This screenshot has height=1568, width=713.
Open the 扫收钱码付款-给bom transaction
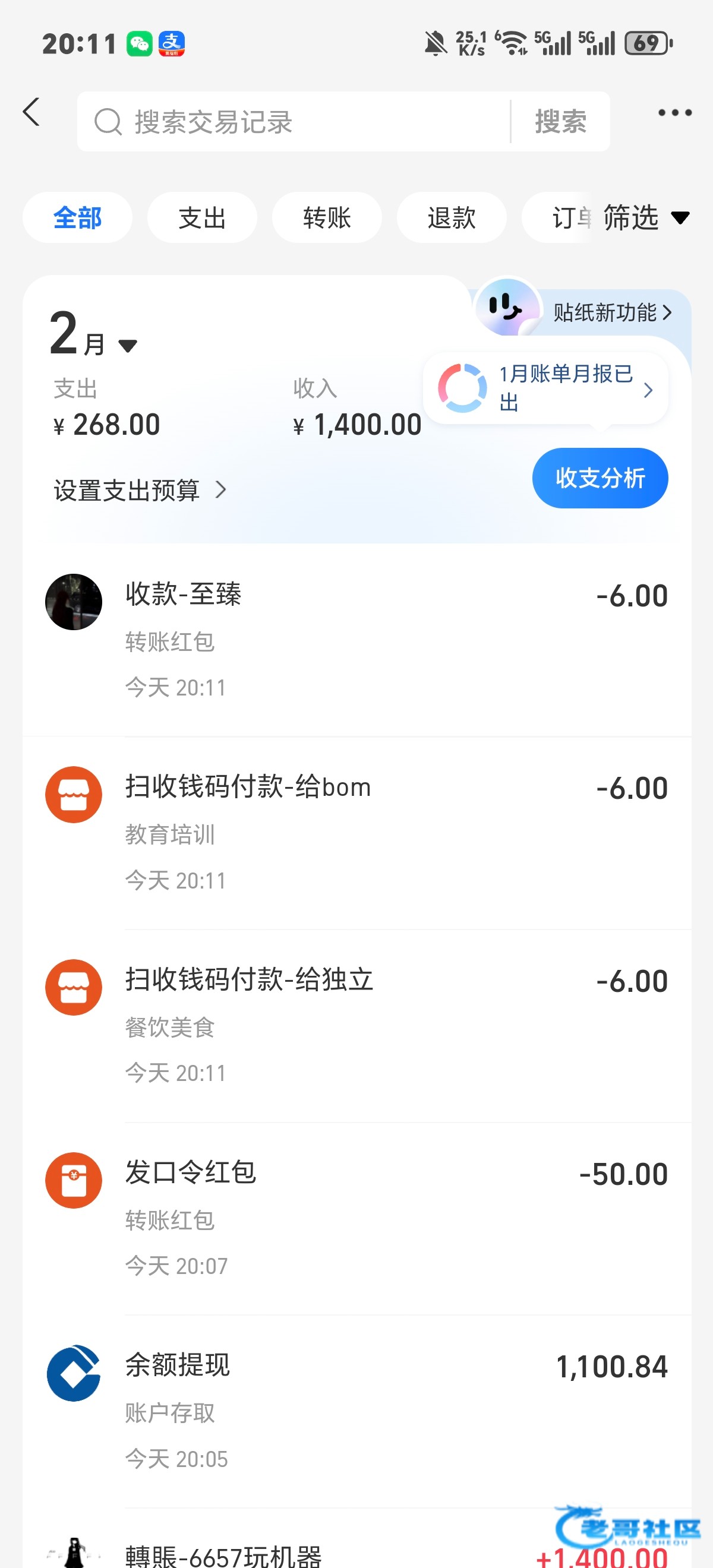click(x=357, y=833)
